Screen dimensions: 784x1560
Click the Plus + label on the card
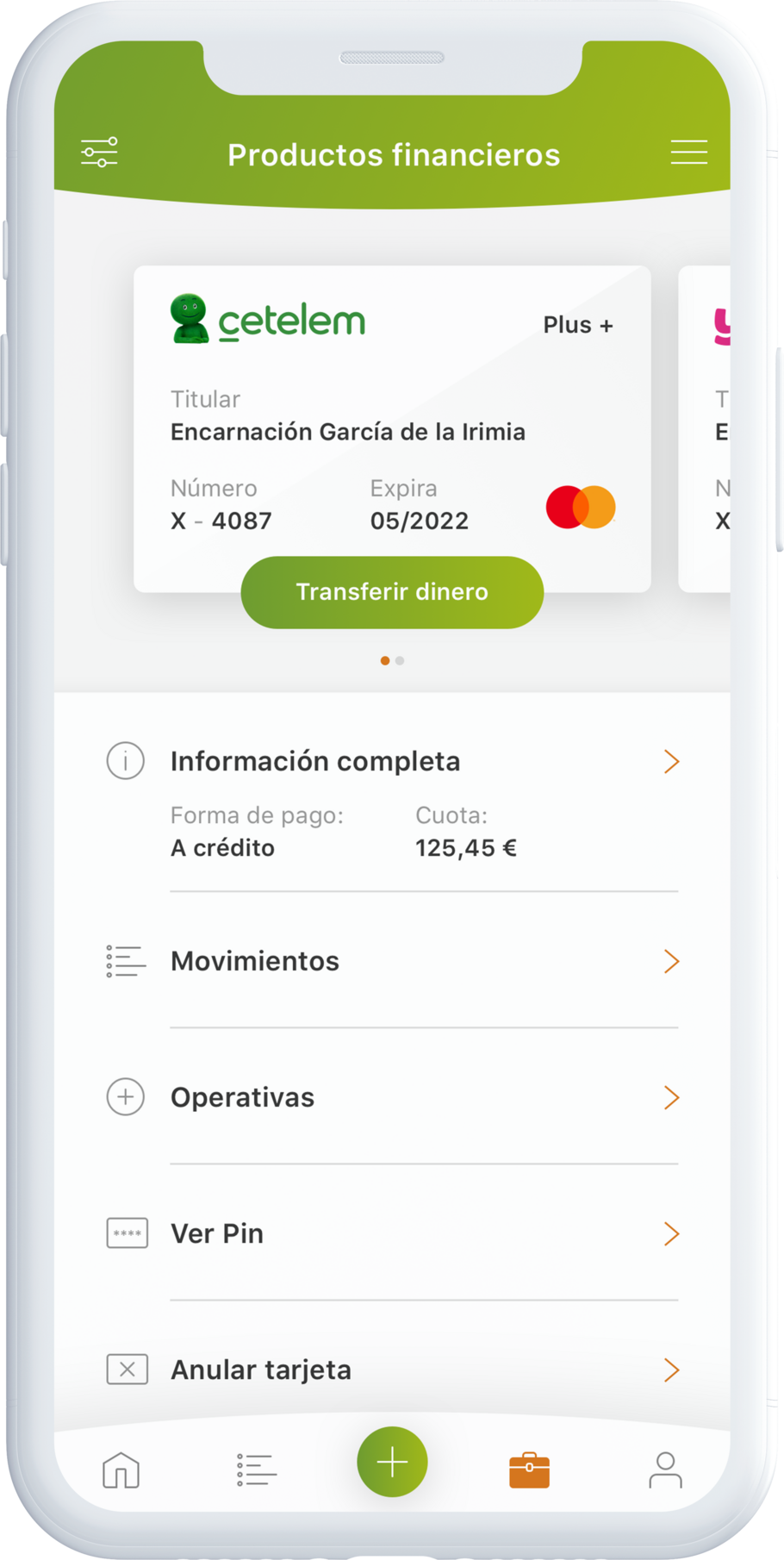(x=578, y=325)
